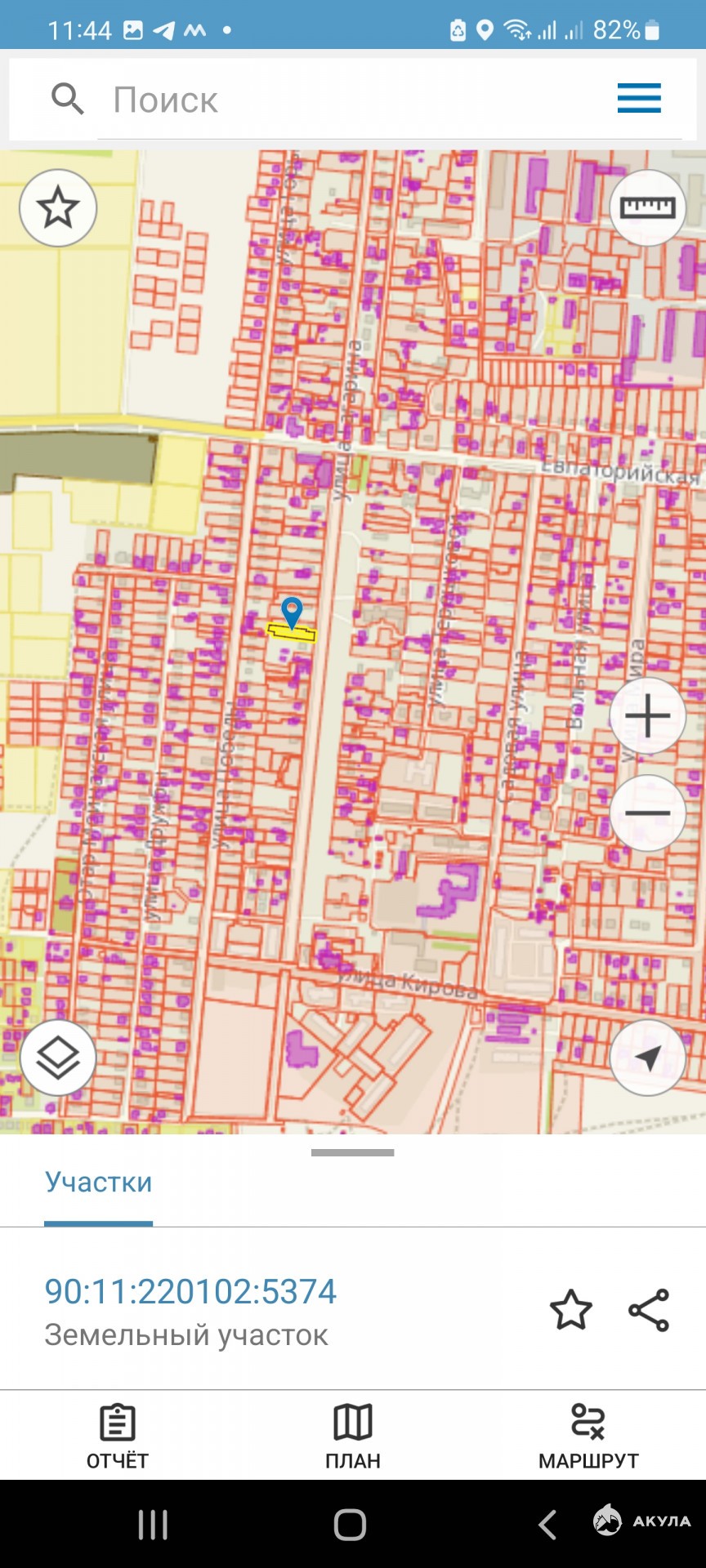Open parcel 90:11:220102:5374 details
This screenshot has height=1568, width=706.
tap(190, 1292)
